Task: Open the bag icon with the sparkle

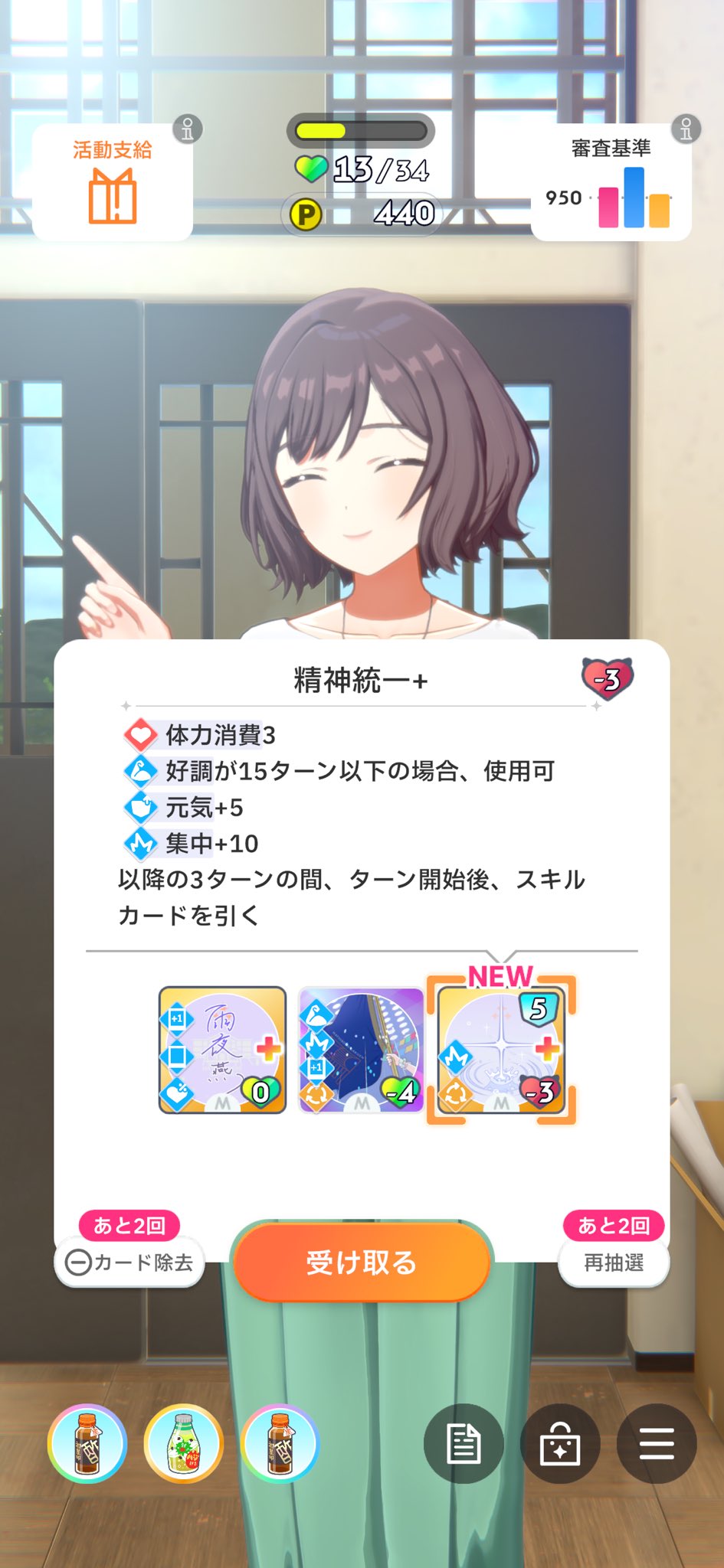Action: point(560,1443)
